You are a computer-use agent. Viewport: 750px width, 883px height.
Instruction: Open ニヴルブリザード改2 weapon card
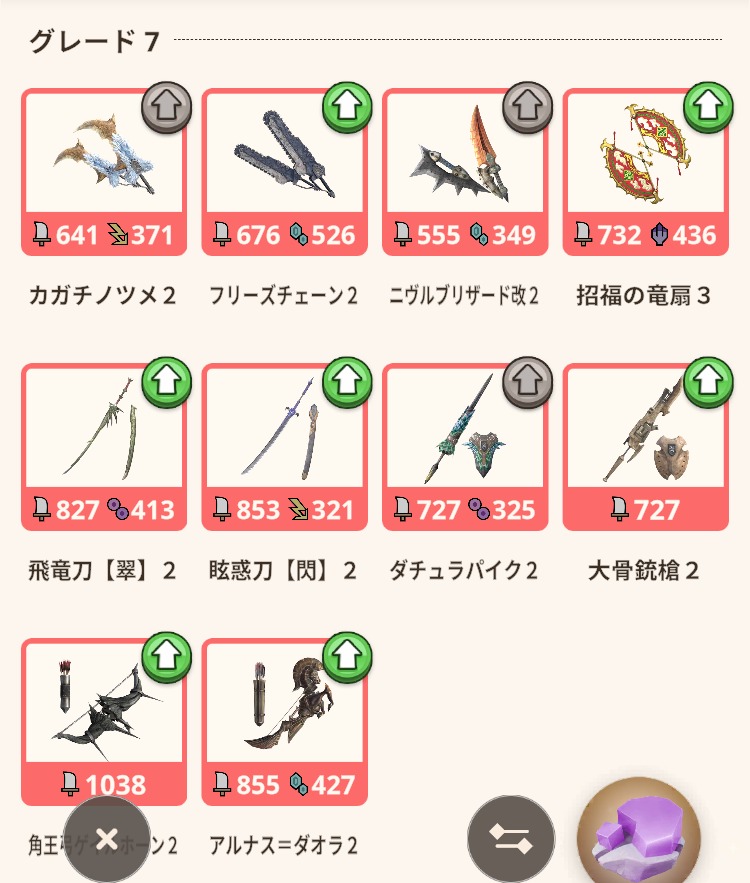click(465, 172)
